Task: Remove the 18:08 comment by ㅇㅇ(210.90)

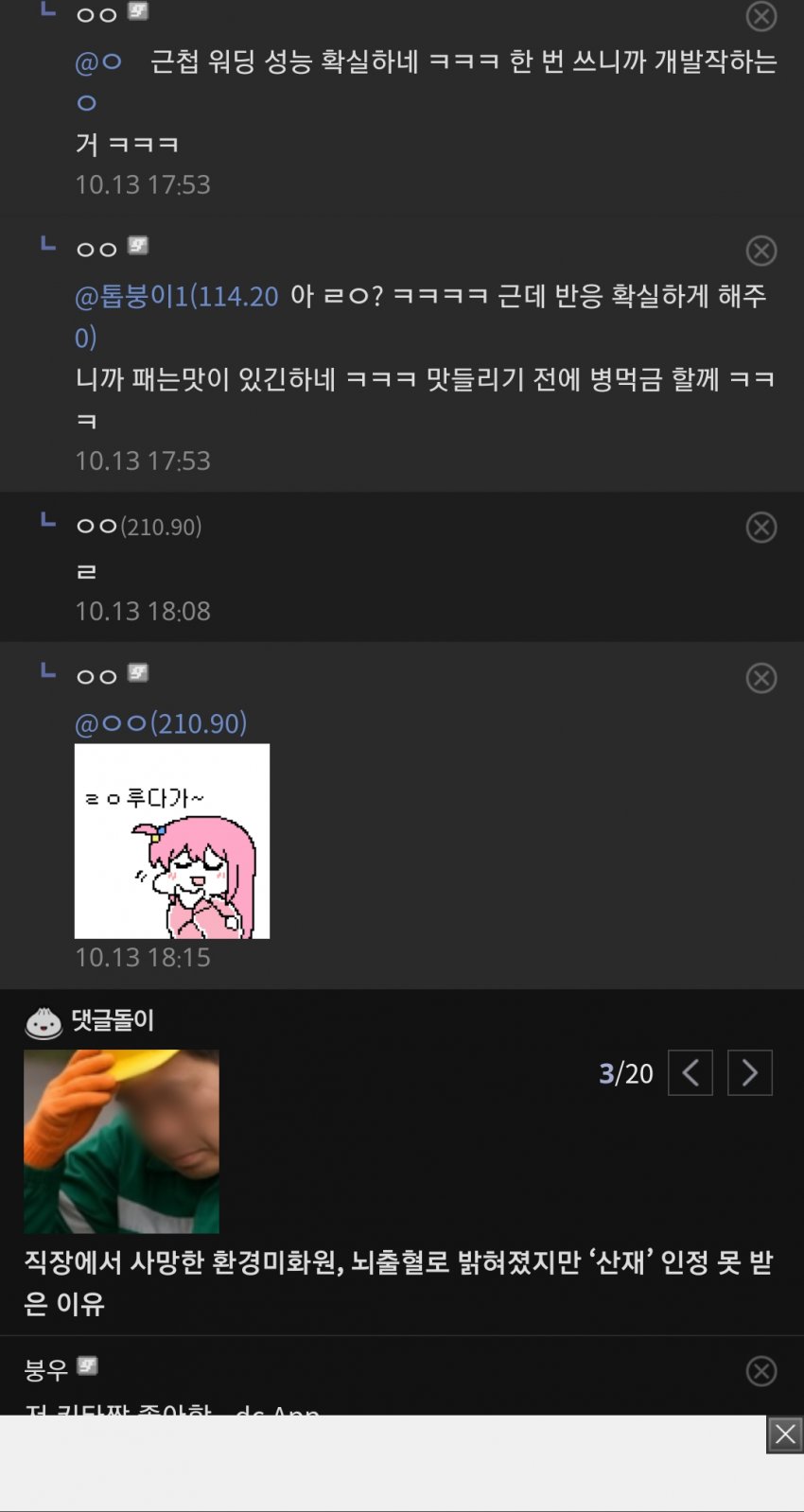Action: point(760,527)
